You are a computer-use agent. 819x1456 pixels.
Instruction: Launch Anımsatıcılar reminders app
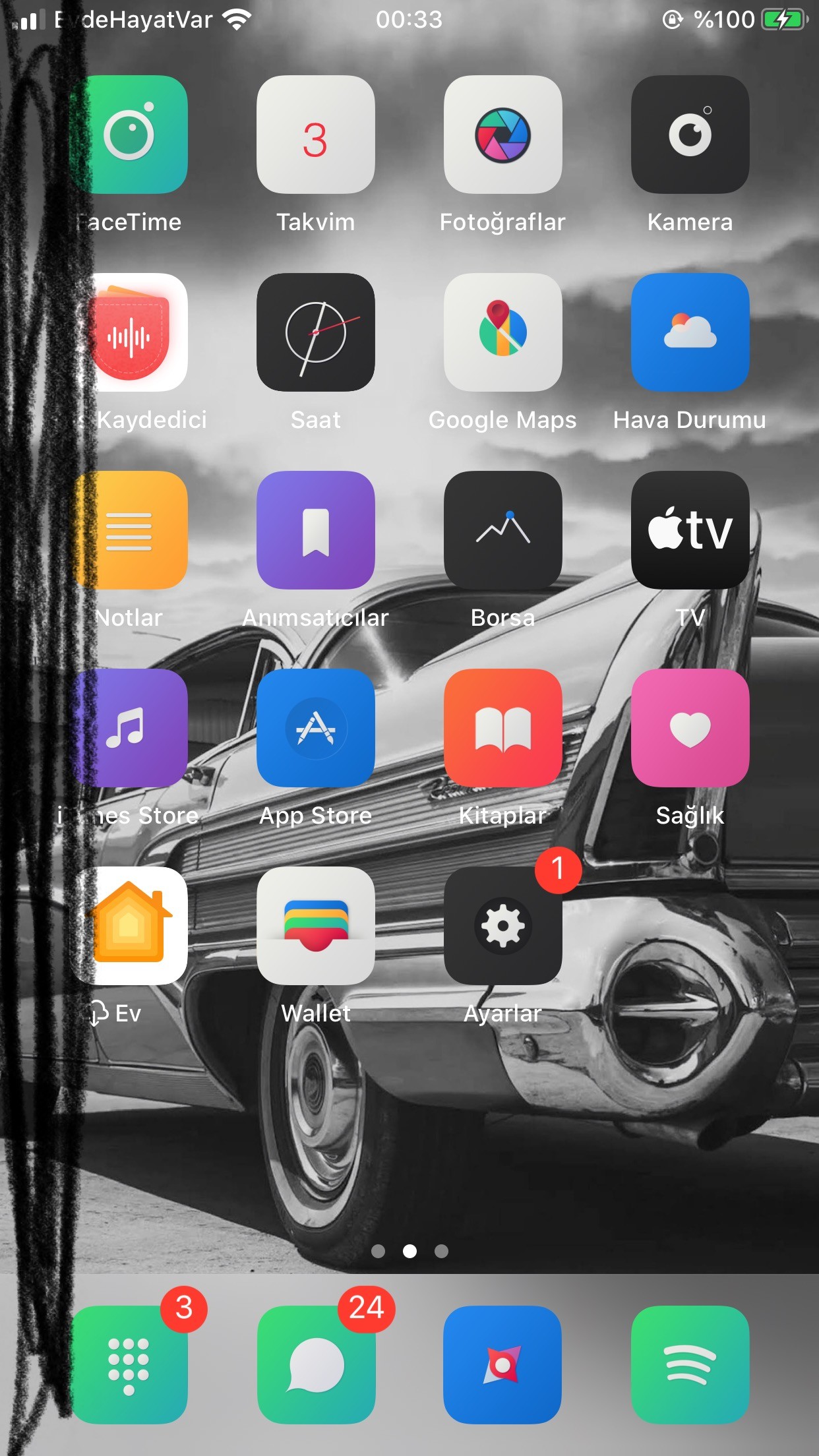(x=315, y=530)
